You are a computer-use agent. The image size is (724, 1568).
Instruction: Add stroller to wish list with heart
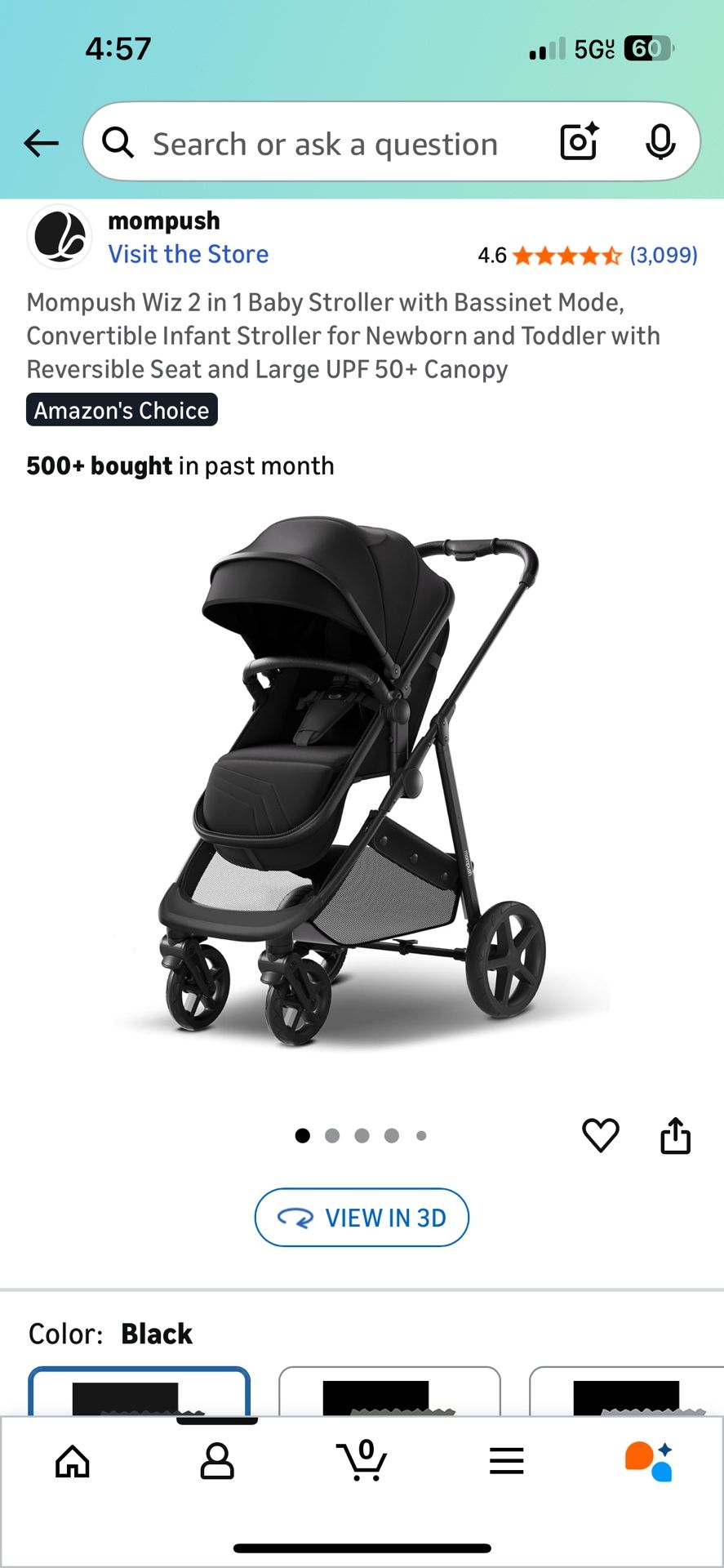[601, 1135]
